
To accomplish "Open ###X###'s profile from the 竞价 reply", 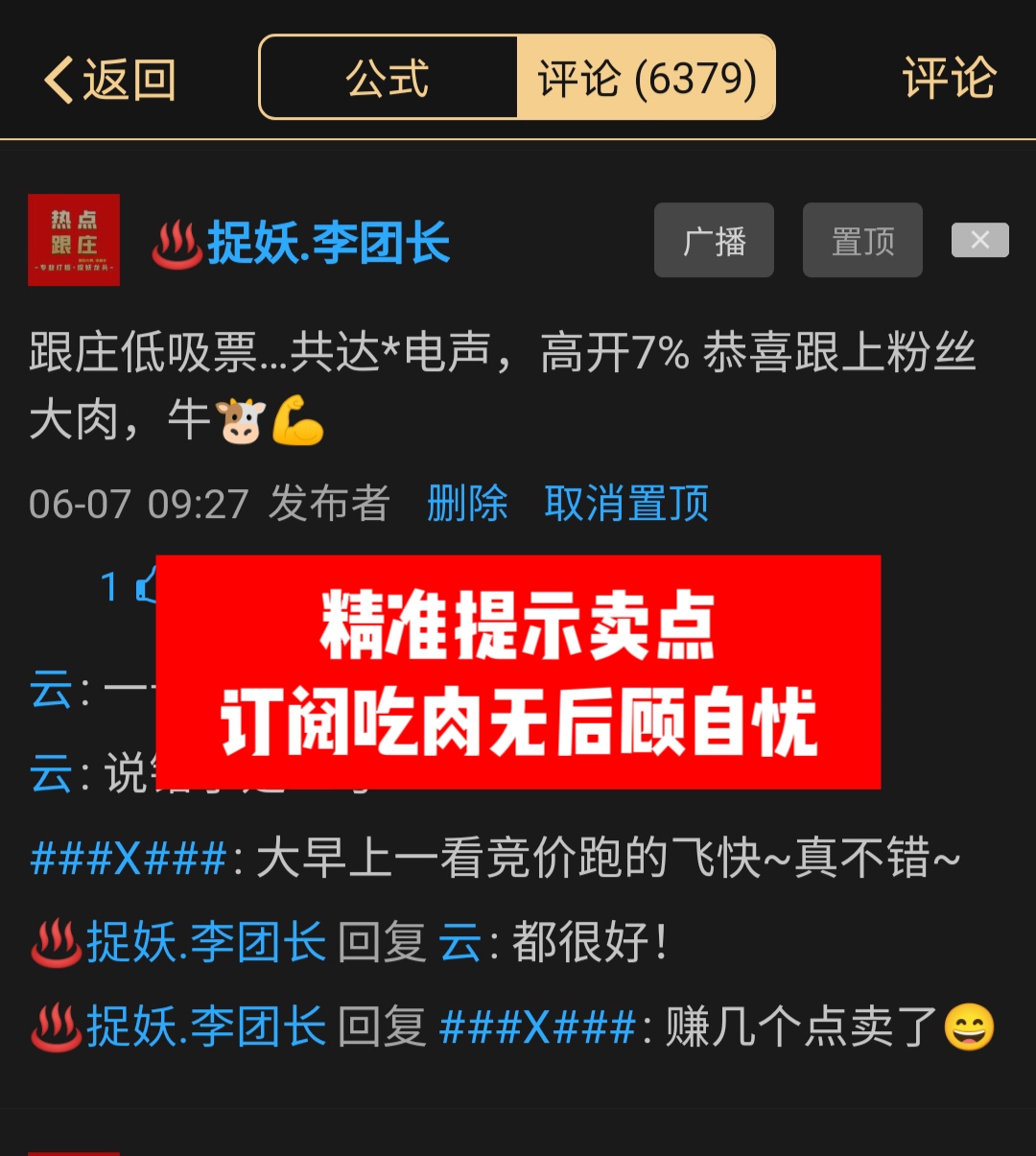I will 129,858.
